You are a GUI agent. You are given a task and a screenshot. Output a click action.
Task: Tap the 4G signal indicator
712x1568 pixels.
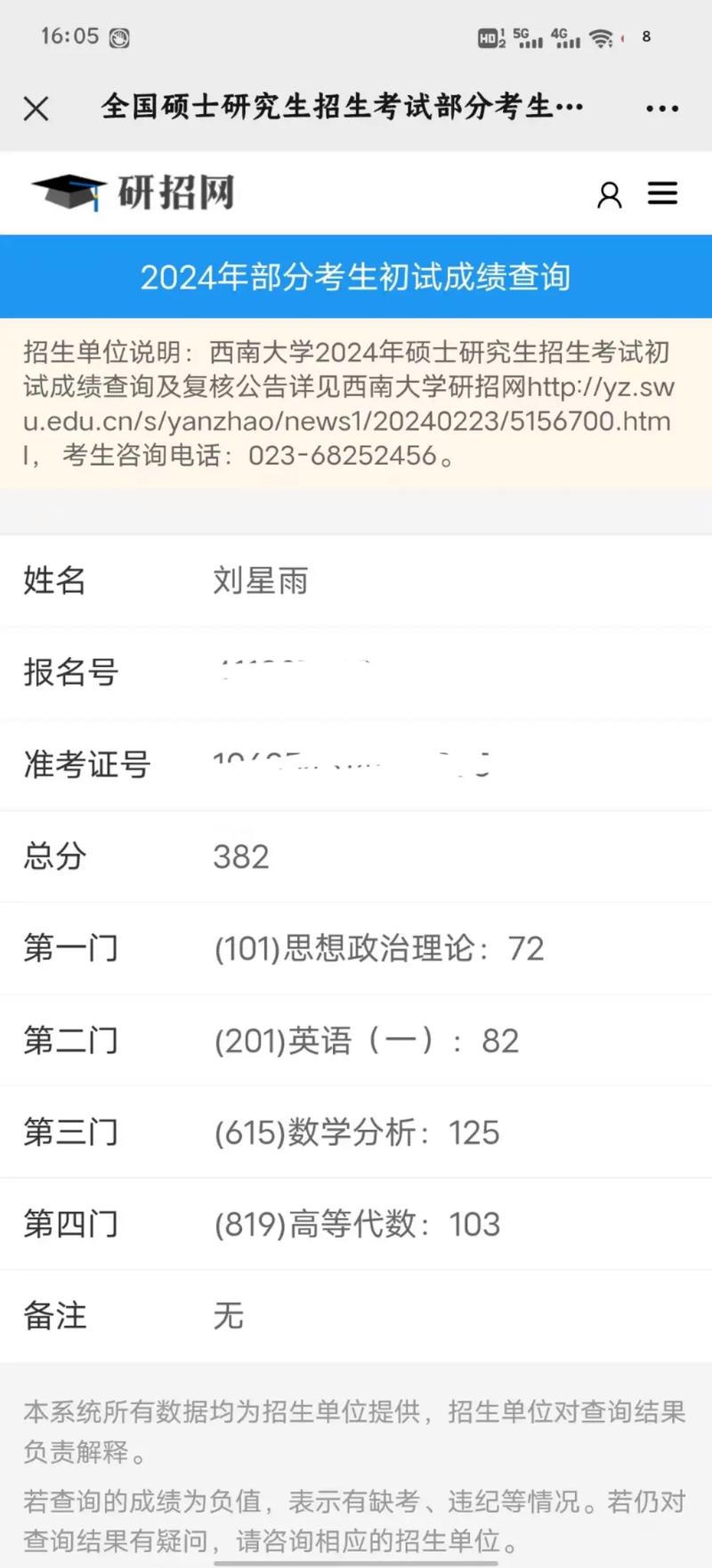(568, 37)
